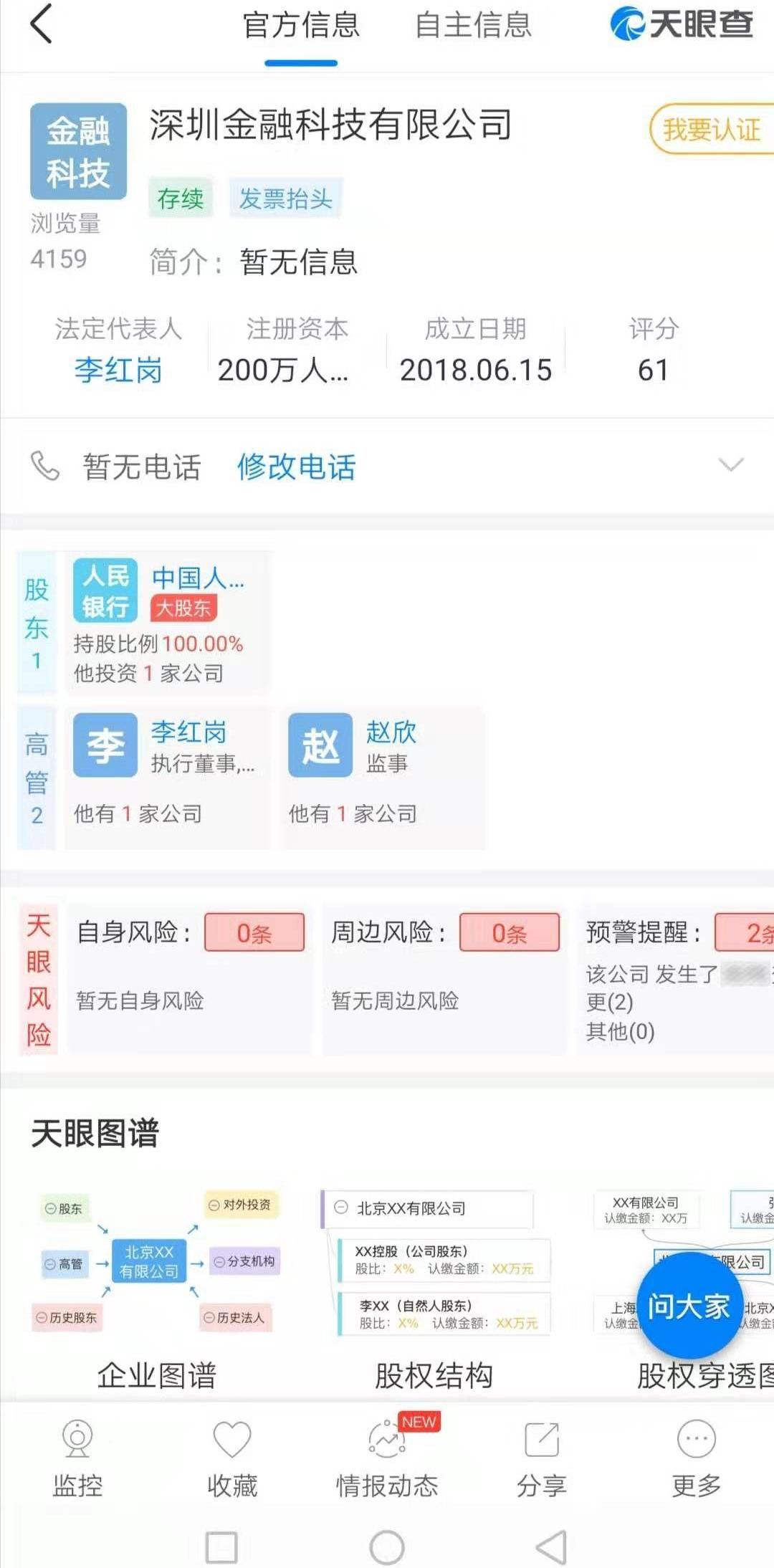Open executive card for 李红岗 执行董事

(168, 778)
